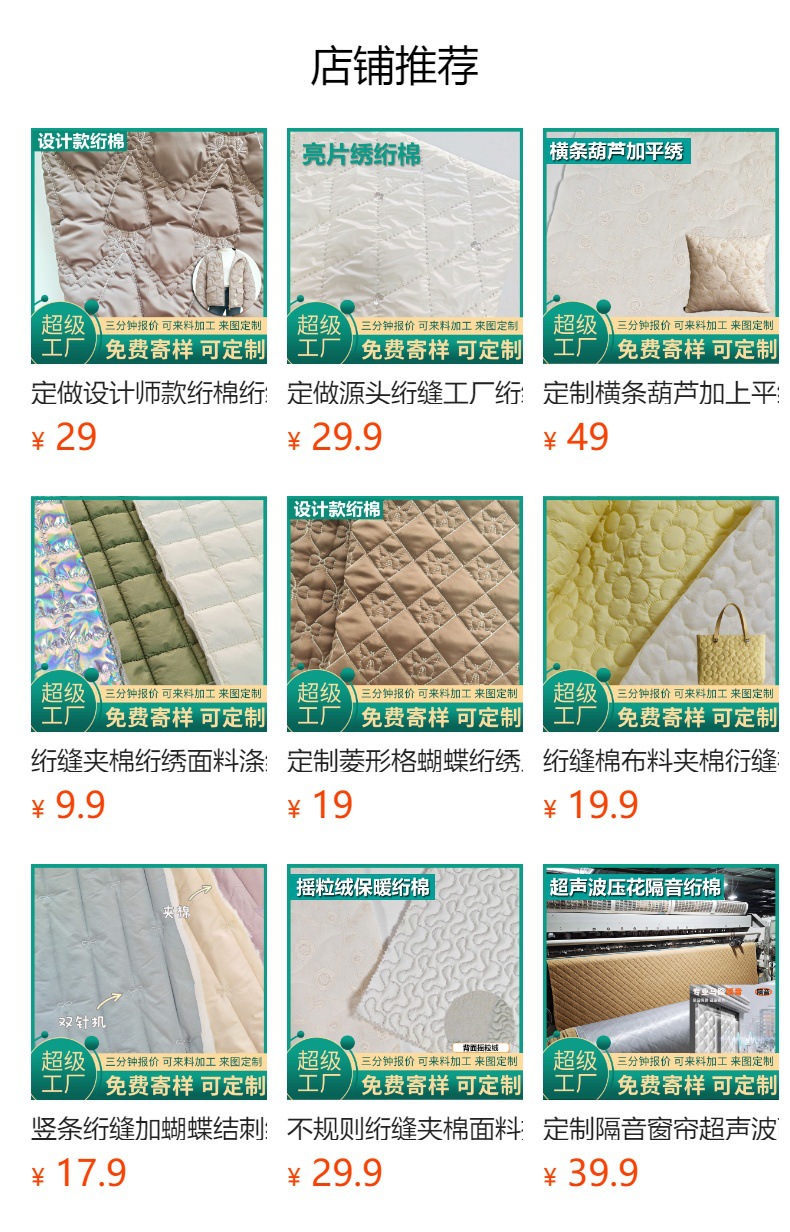Screen dimensions: 790x1232
Task: Open the 竖条绗缝加蝴蝶结 product at ¥17.9
Action: 149,982
